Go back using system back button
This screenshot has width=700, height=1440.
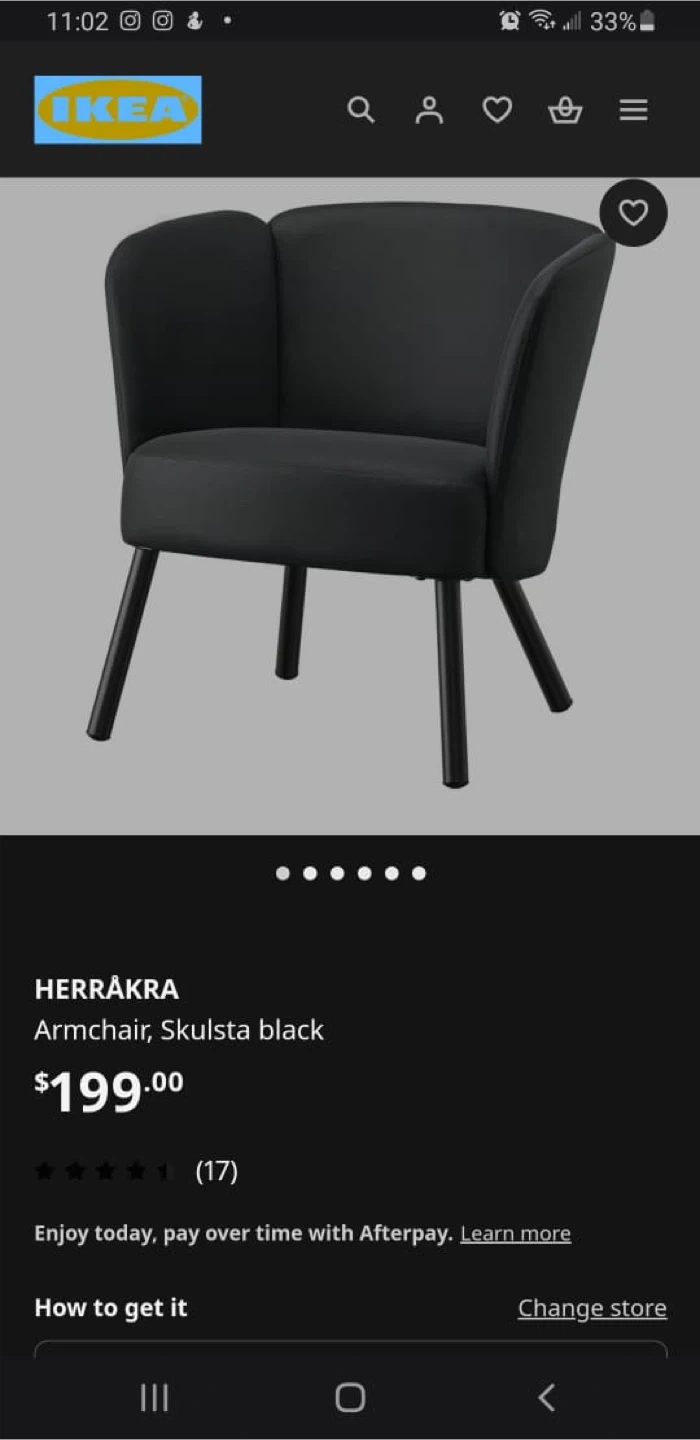click(x=546, y=1397)
